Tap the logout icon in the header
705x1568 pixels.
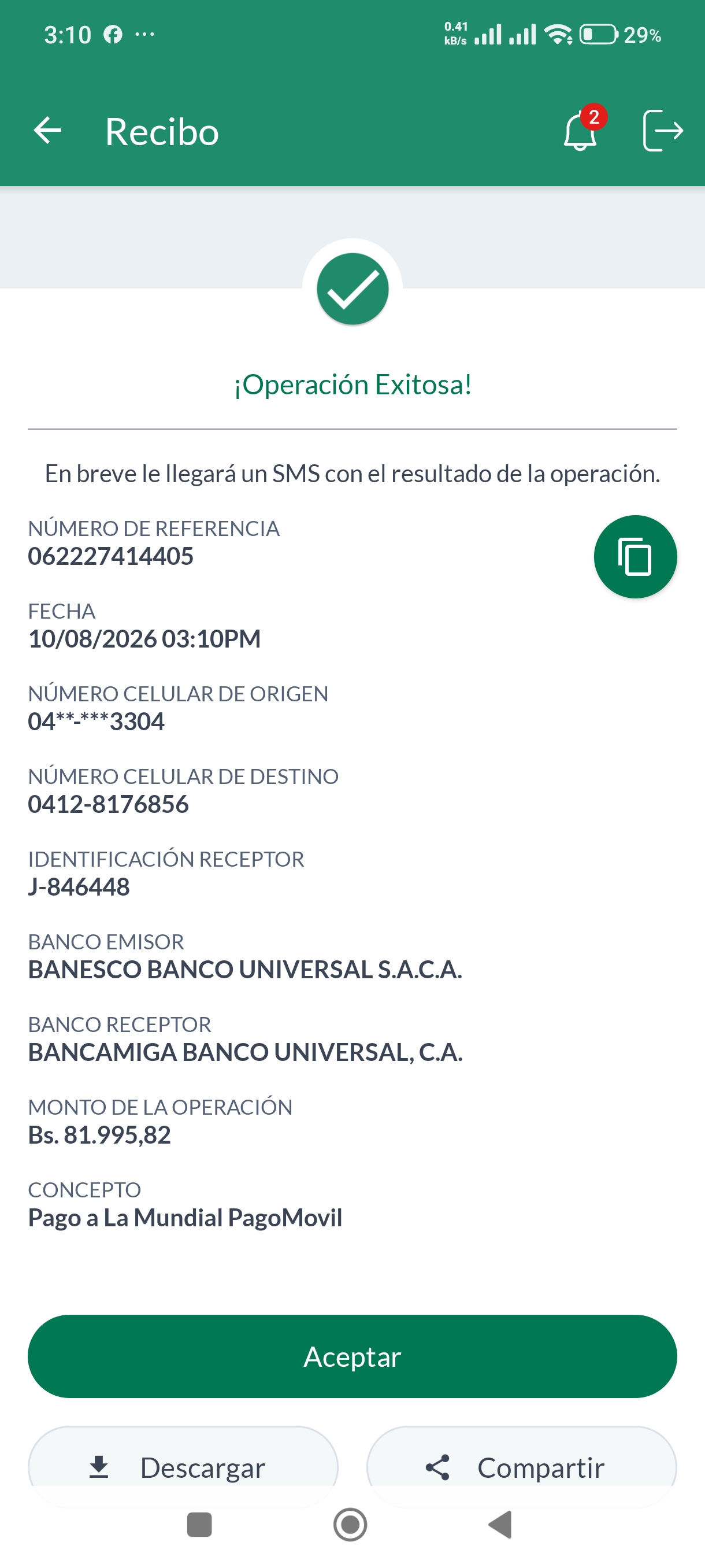[662, 130]
